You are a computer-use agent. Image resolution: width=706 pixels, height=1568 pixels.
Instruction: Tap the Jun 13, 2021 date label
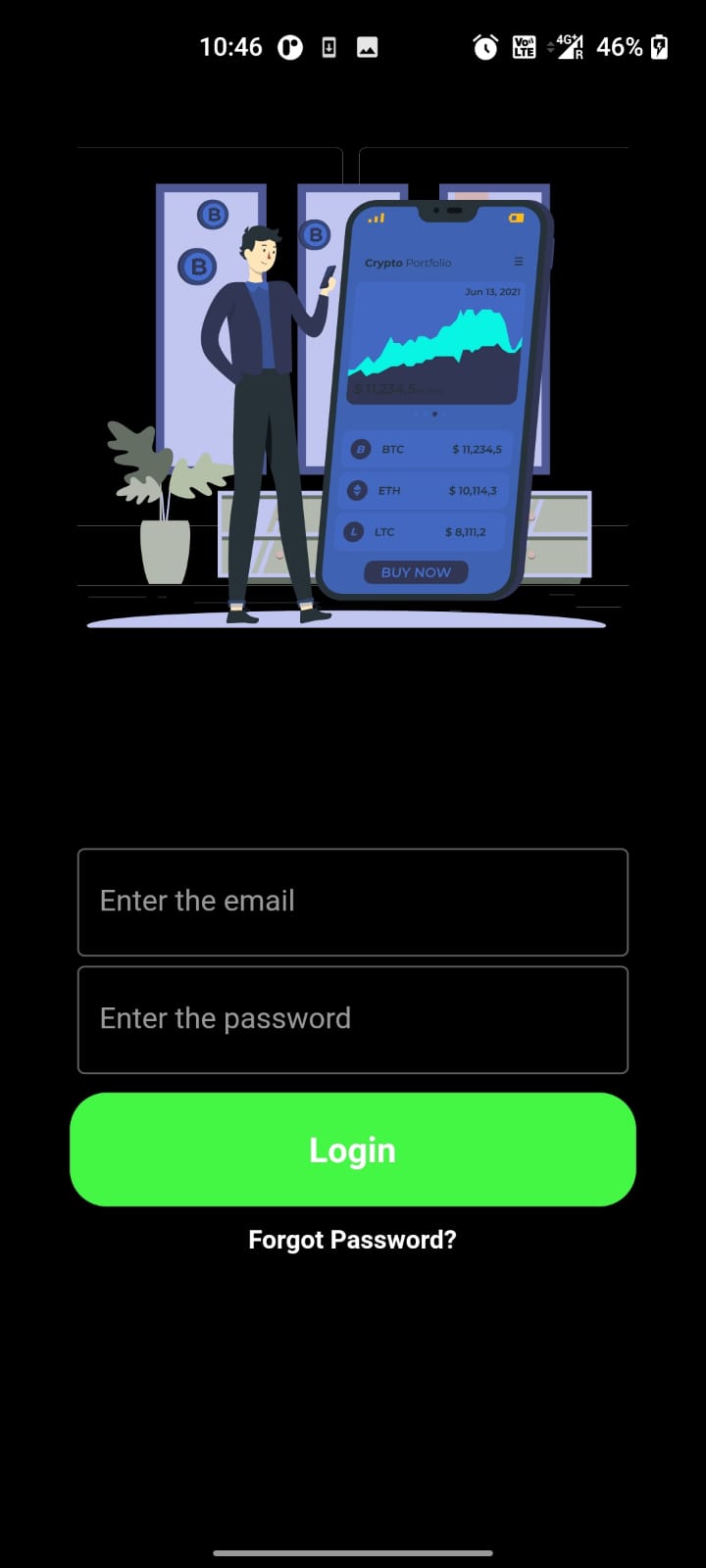coord(494,290)
